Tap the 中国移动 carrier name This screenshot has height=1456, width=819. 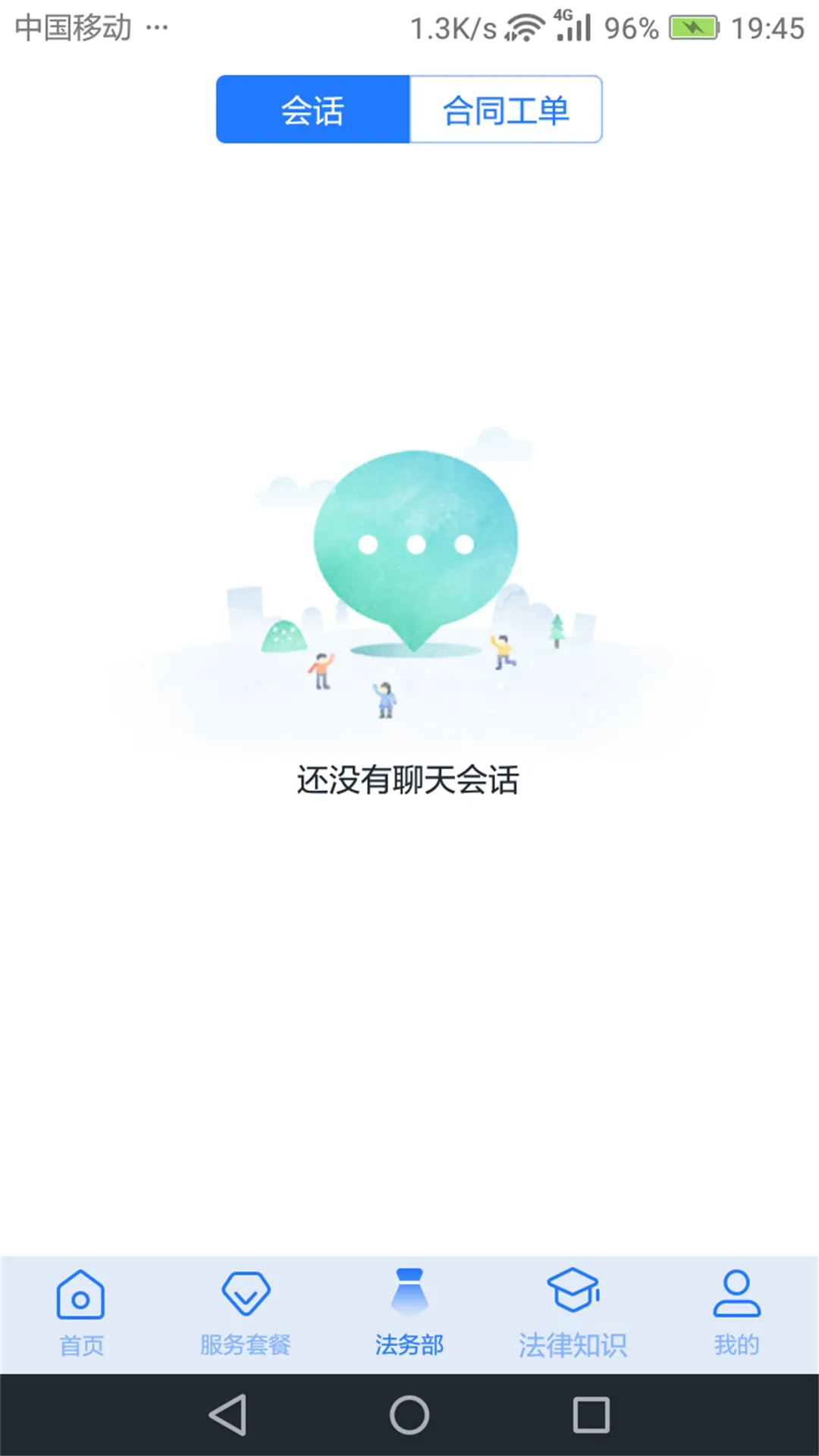pos(72,25)
